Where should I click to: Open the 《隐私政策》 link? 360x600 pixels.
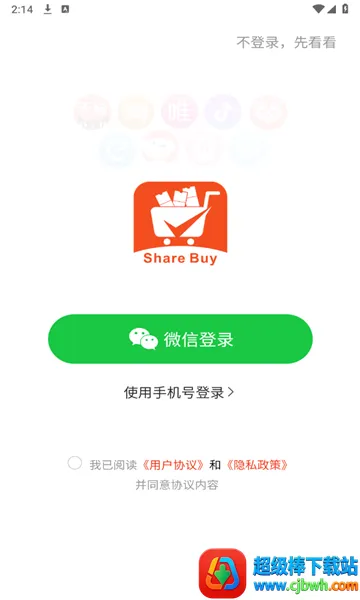click(x=257, y=465)
